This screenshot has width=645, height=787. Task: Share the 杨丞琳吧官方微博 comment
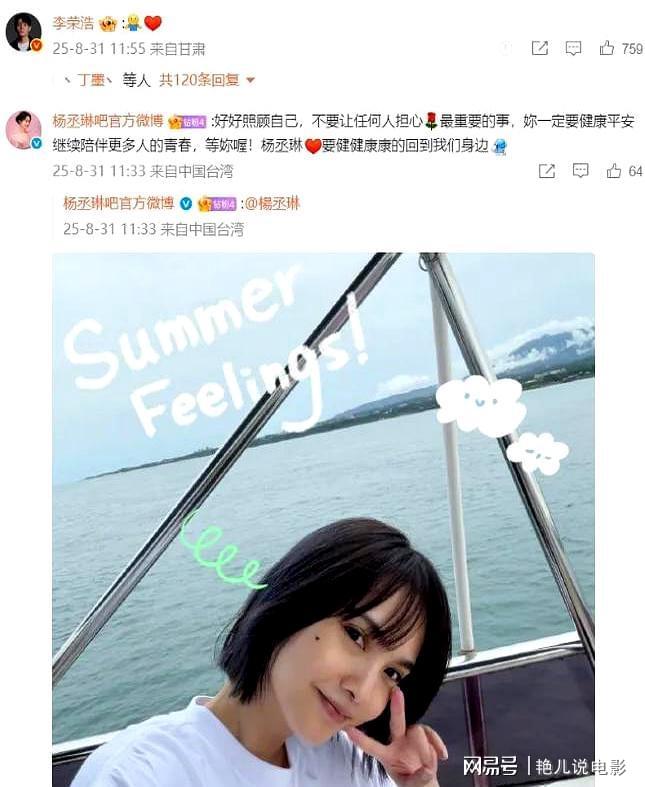(x=547, y=171)
